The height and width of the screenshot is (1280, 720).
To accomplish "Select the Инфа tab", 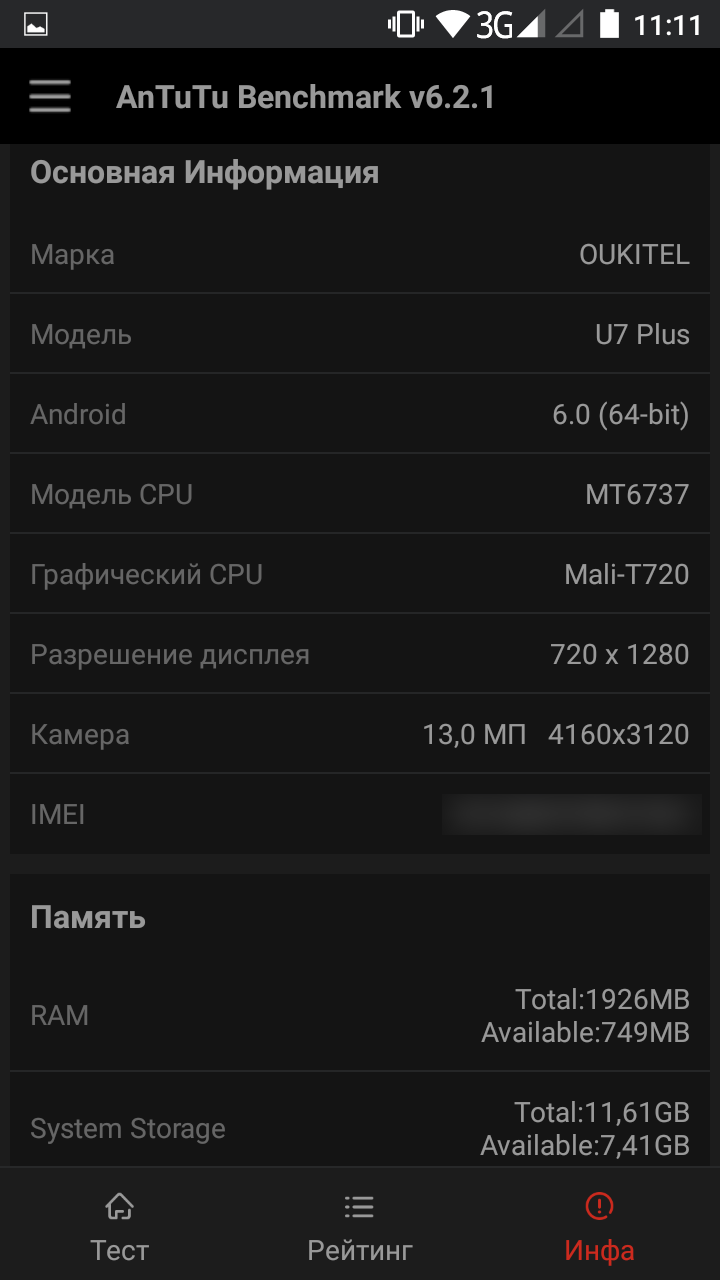I will (x=599, y=1226).
